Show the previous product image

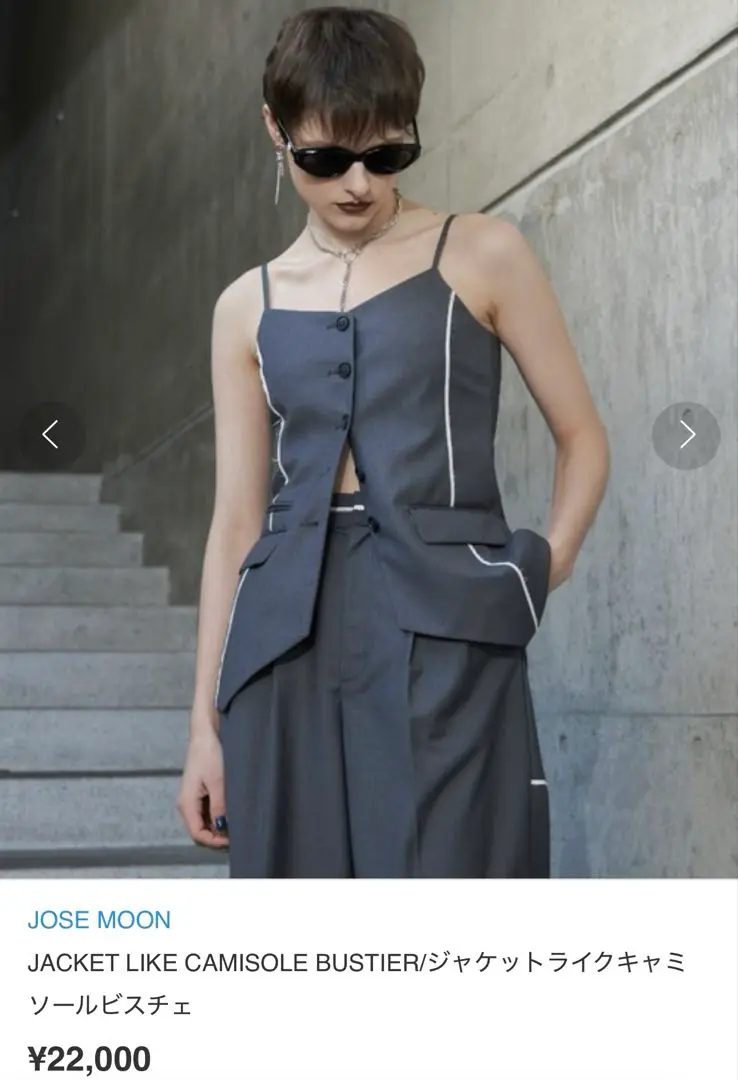point(51,435)
